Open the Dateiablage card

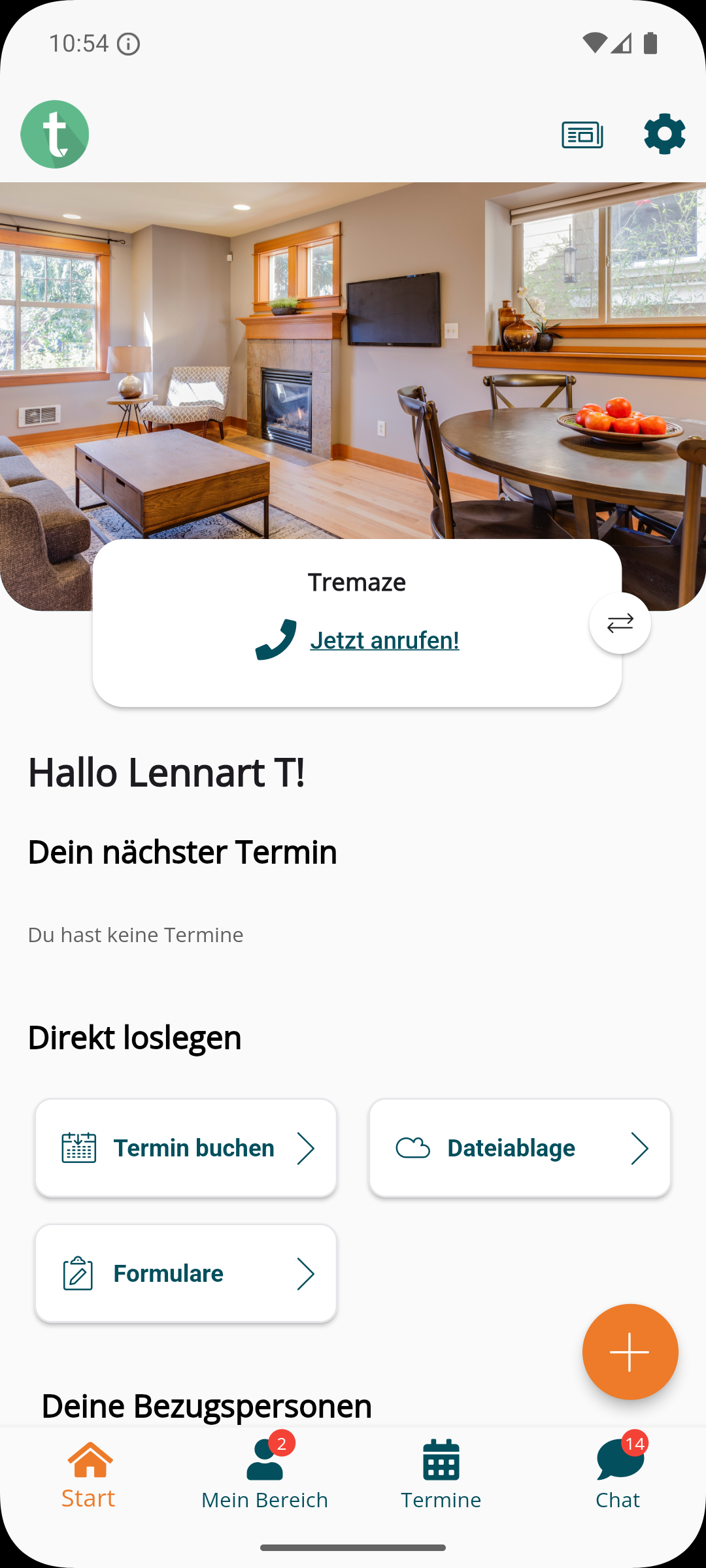click(520, 1148)
